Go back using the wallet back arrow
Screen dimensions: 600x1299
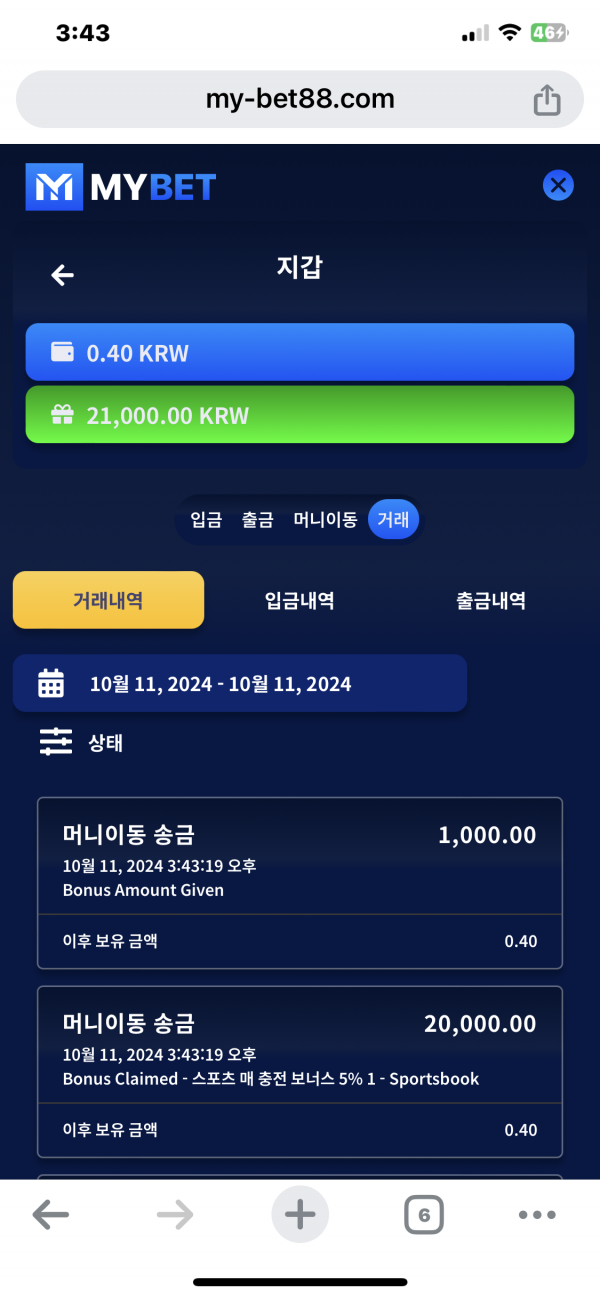click(62, 275)
